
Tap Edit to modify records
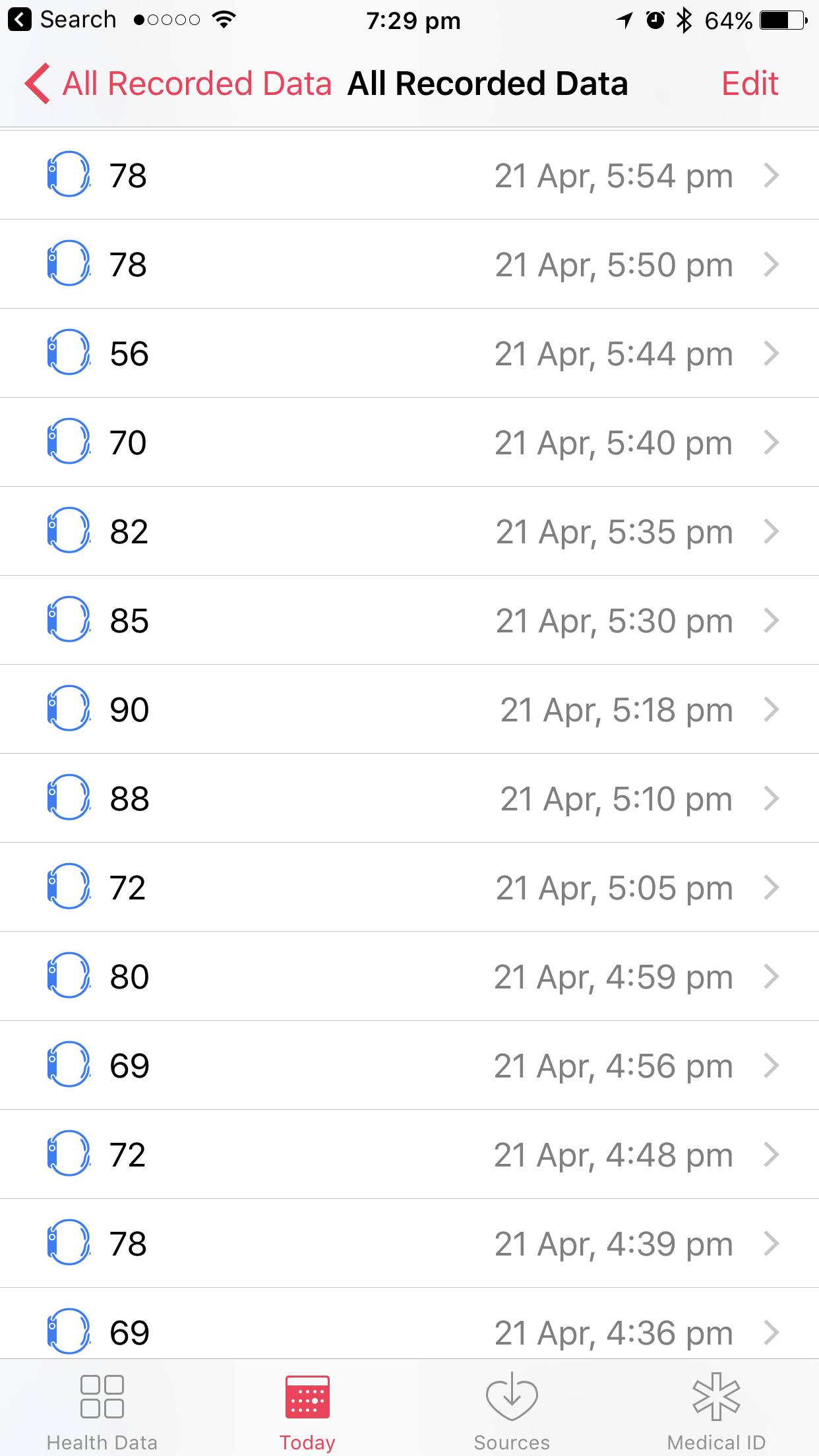pos(750,84)
